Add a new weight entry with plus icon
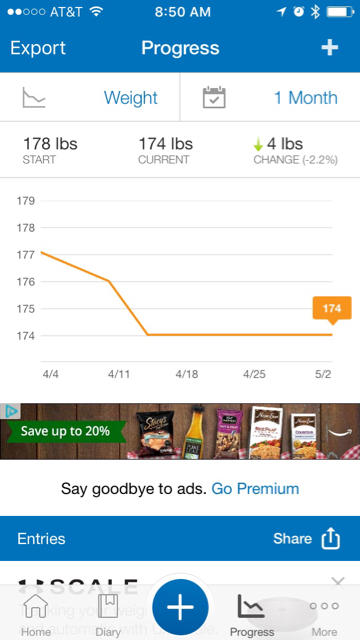This screenshot has width=360, height=640. tap(329, 48)
